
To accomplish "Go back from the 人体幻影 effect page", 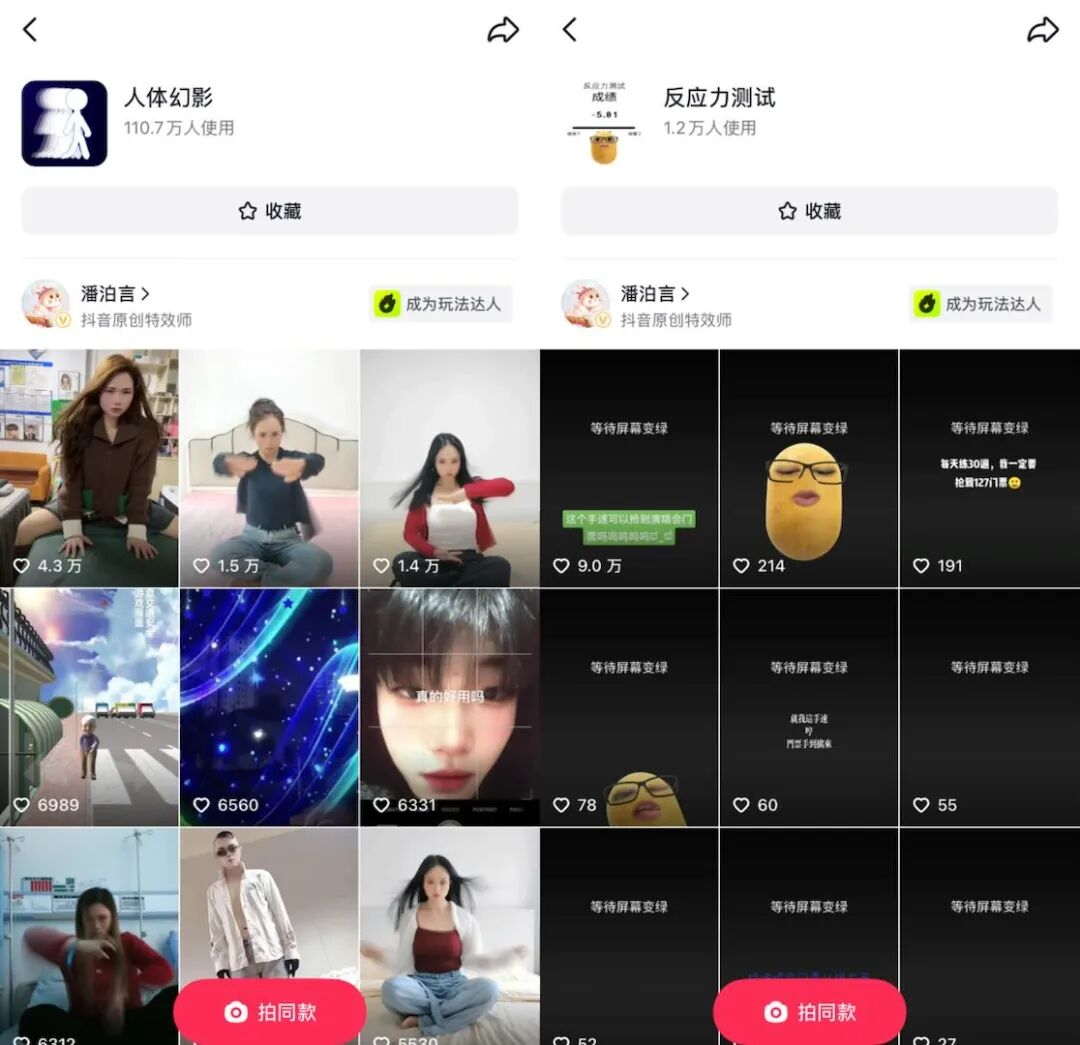I will pyautogui.click(x=30, y=30).
